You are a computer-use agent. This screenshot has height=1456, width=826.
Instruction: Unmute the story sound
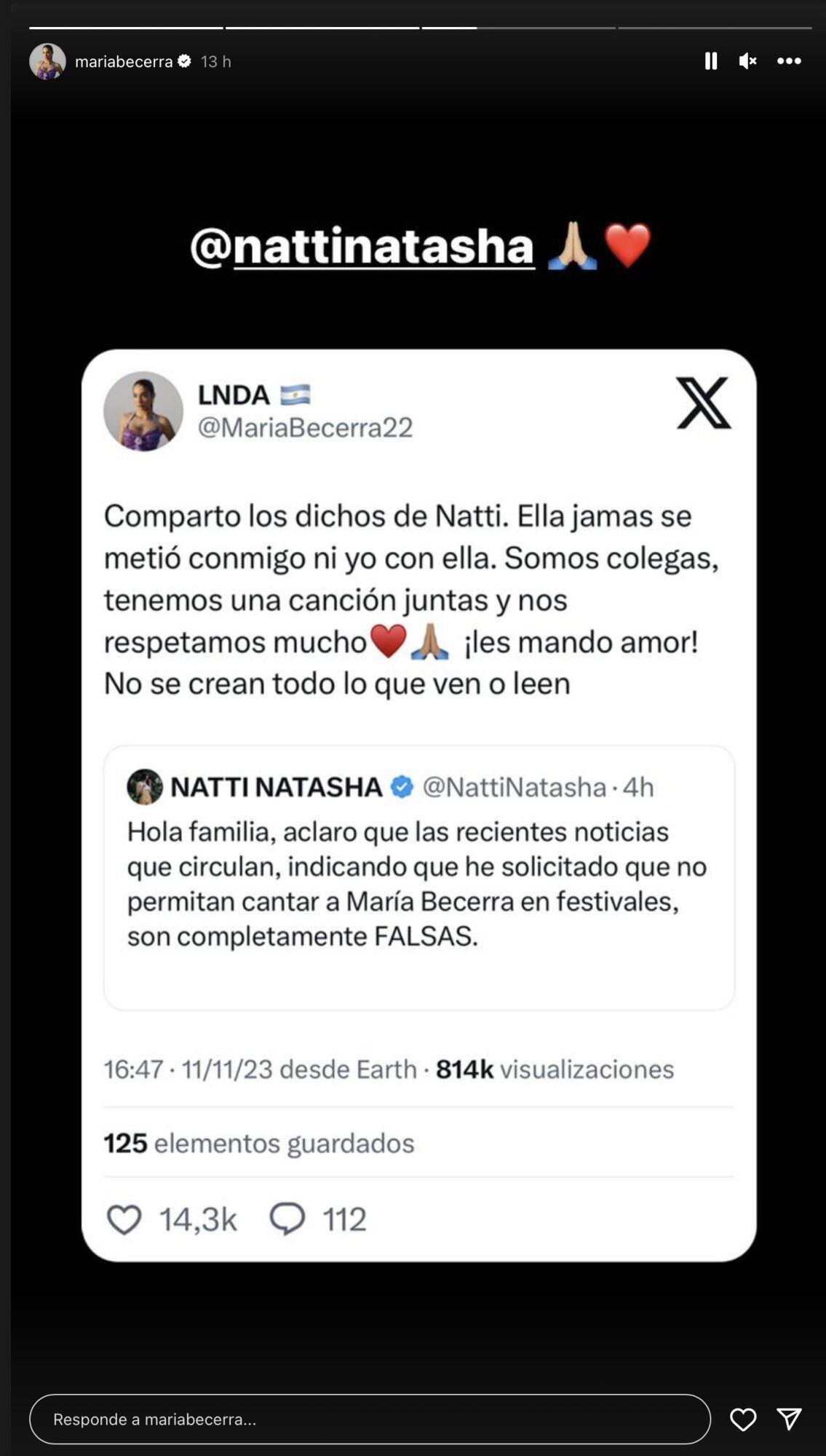point(747,61)
